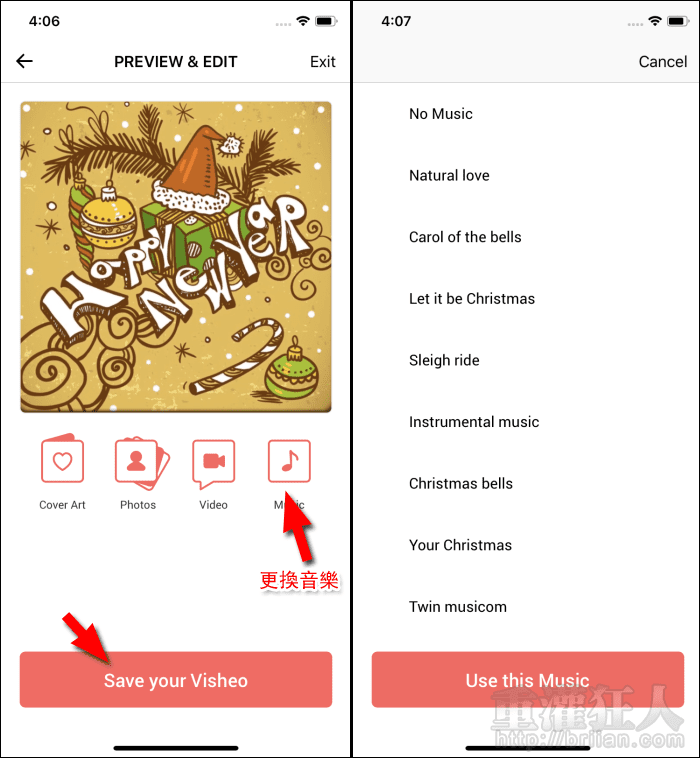
Task: Select Twin musicom track
Action: click(458, 606)
